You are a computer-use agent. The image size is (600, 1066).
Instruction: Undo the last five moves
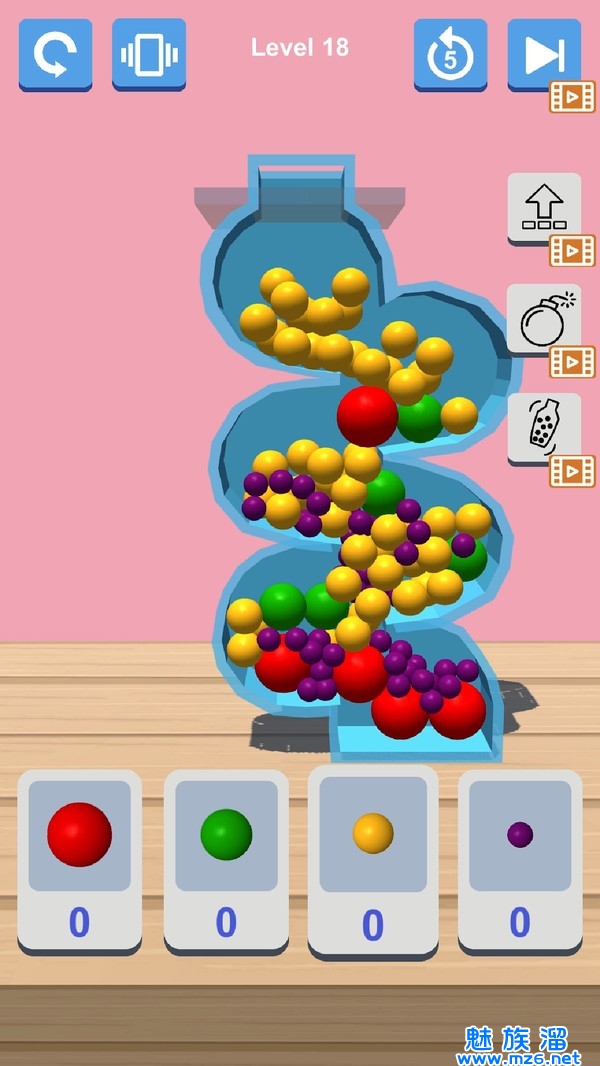(450, 55)
